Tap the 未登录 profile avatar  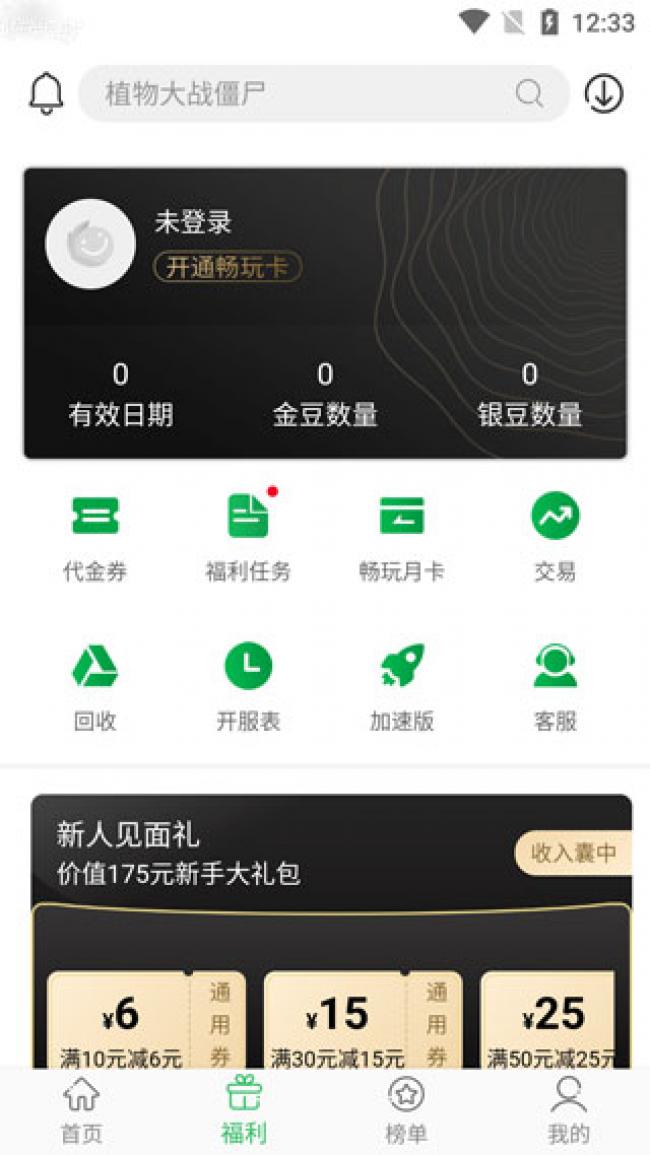point(90,244)
